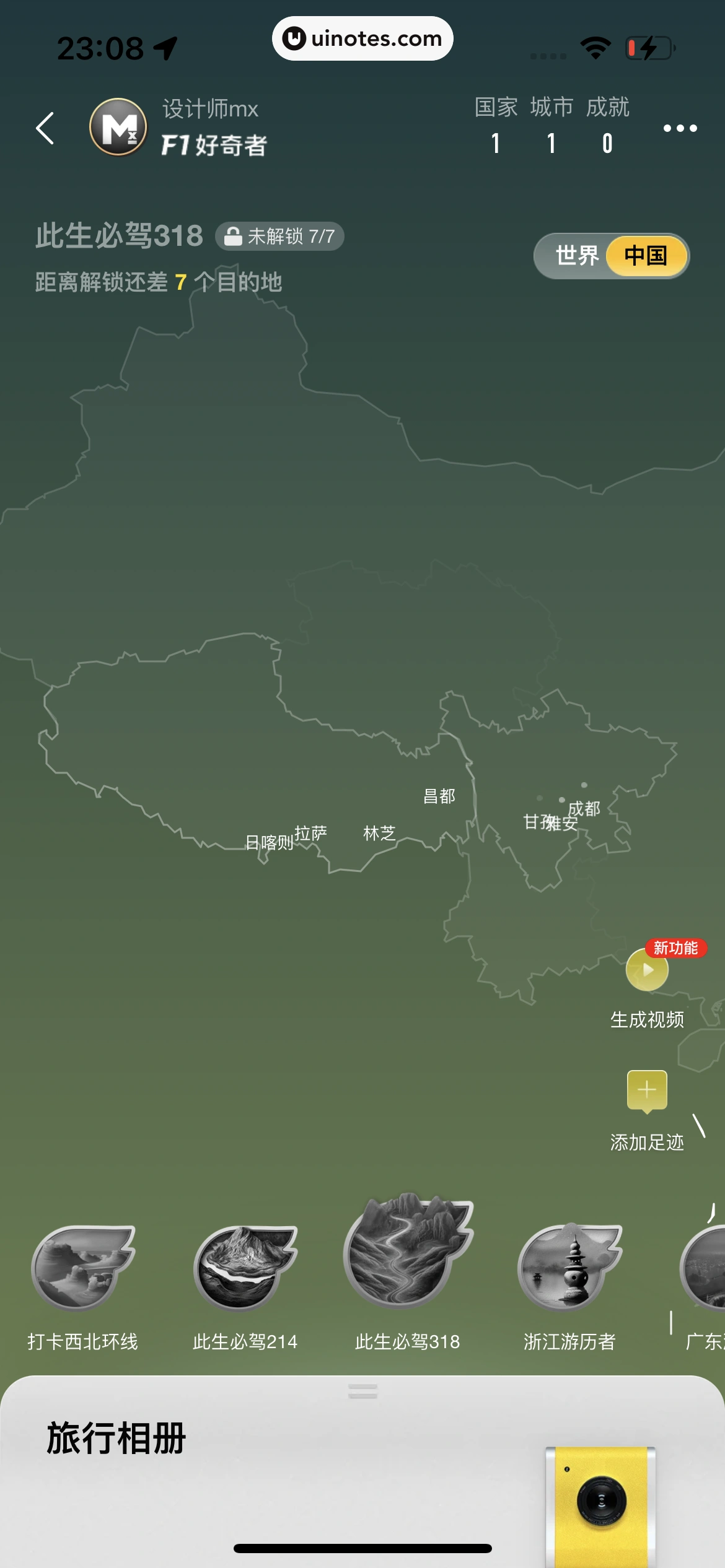Go back using the left arrow
725x1568 pixels.
pyautogui.click(x=45, y=129)
